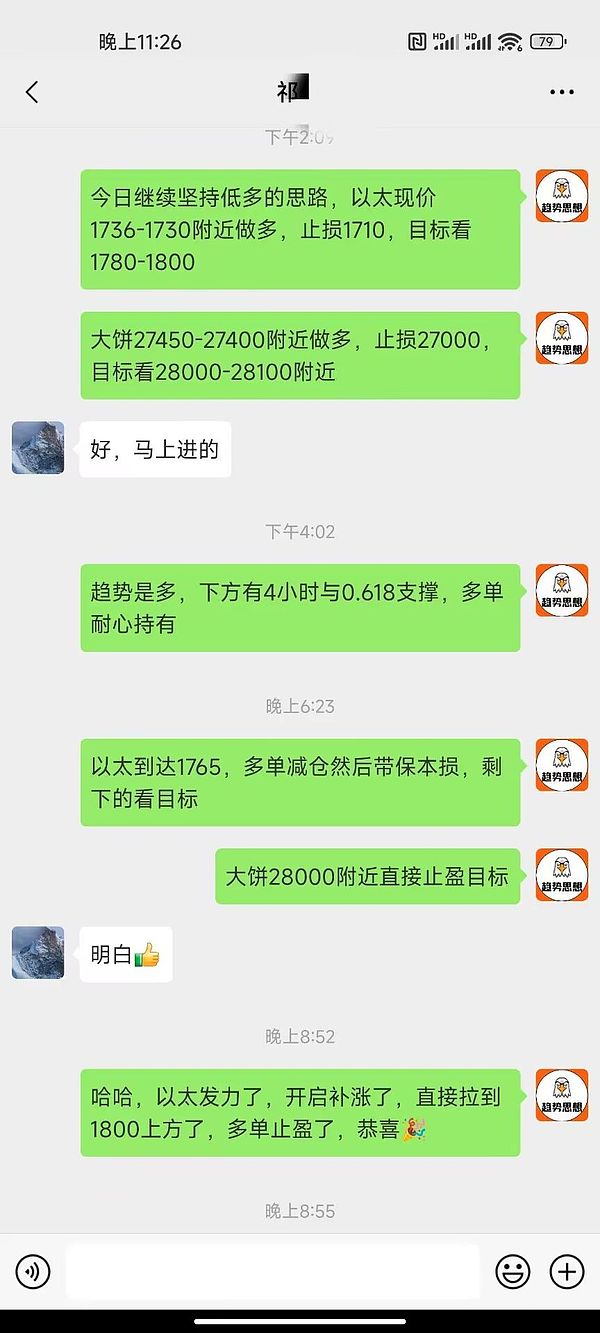Go back to the chat list

click(32, 93)
